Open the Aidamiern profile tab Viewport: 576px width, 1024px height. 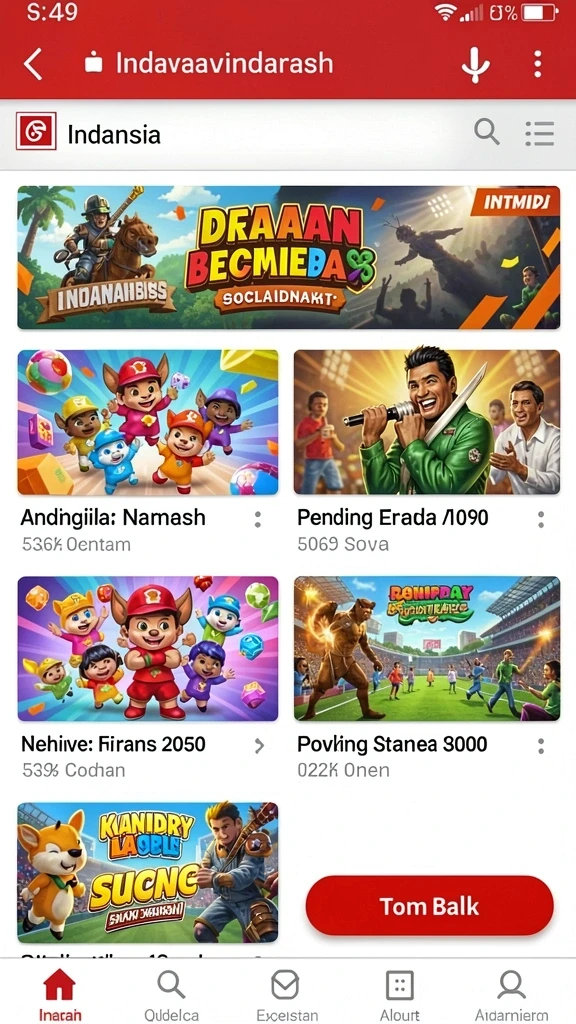[511, 995]
